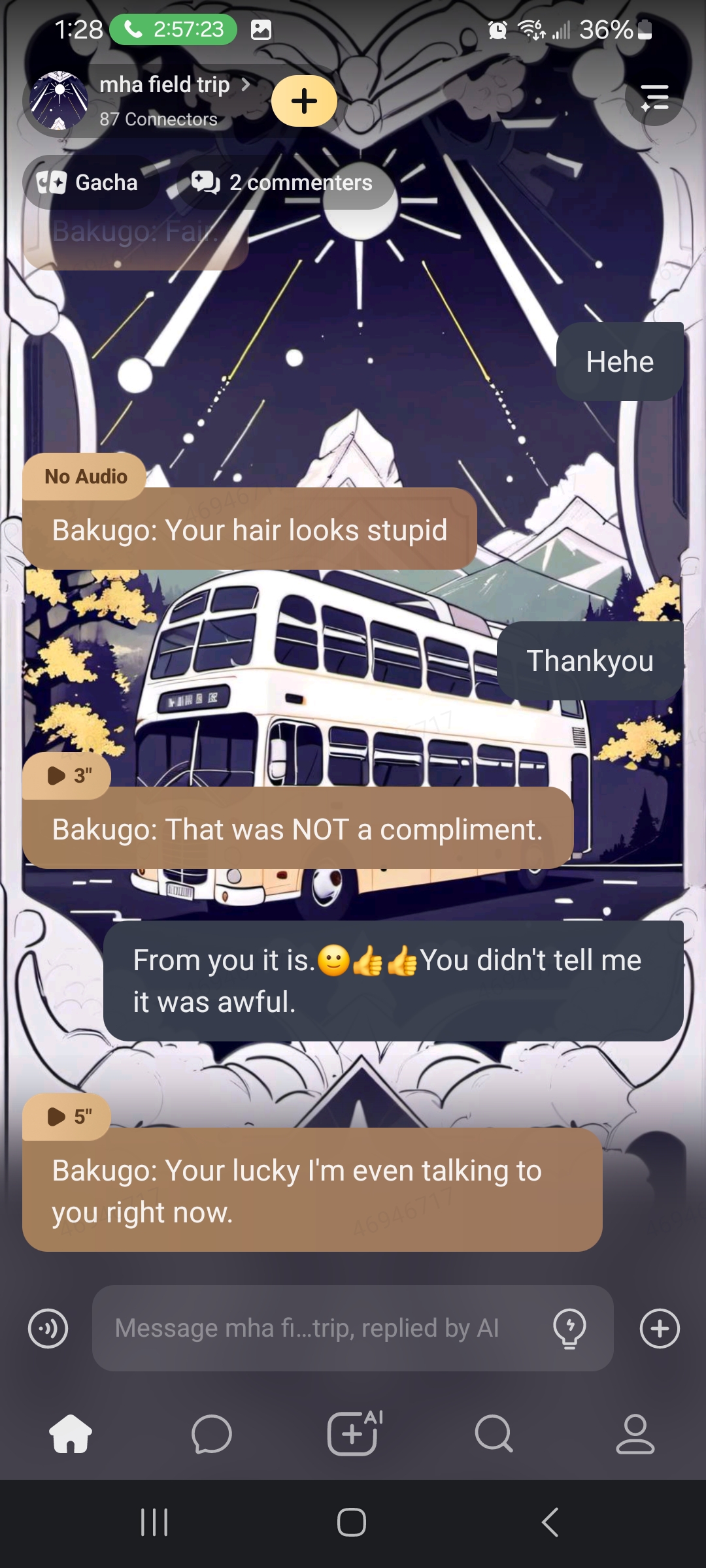Screen dimensions: 706x1568
Task: Open the Profile tab
Action: pyautogui.click(x=635, y=1434)
